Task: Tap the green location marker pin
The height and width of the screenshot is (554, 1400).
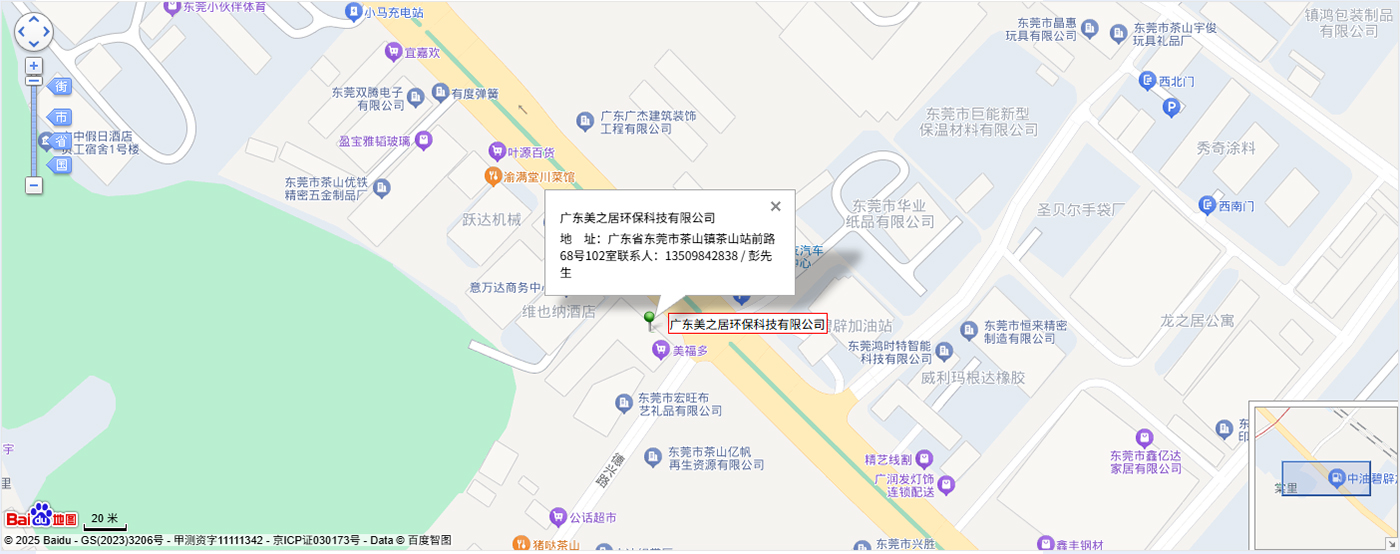Action: [649, 321]
